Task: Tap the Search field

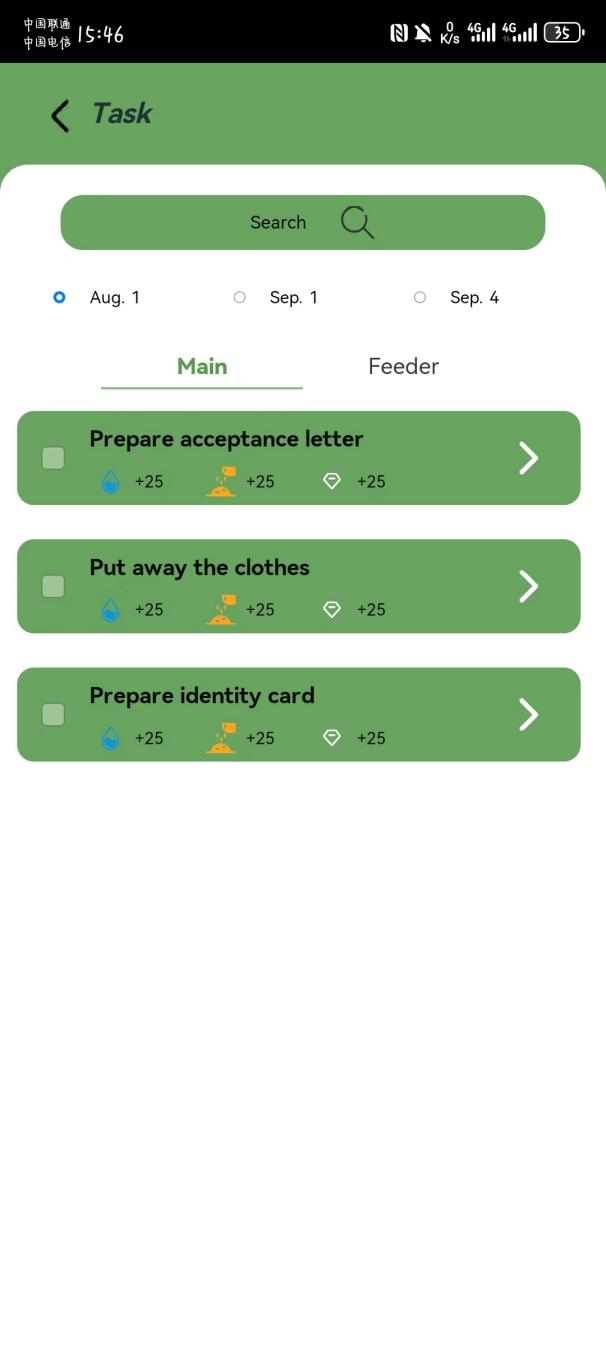Action: (x=302, y=222)
